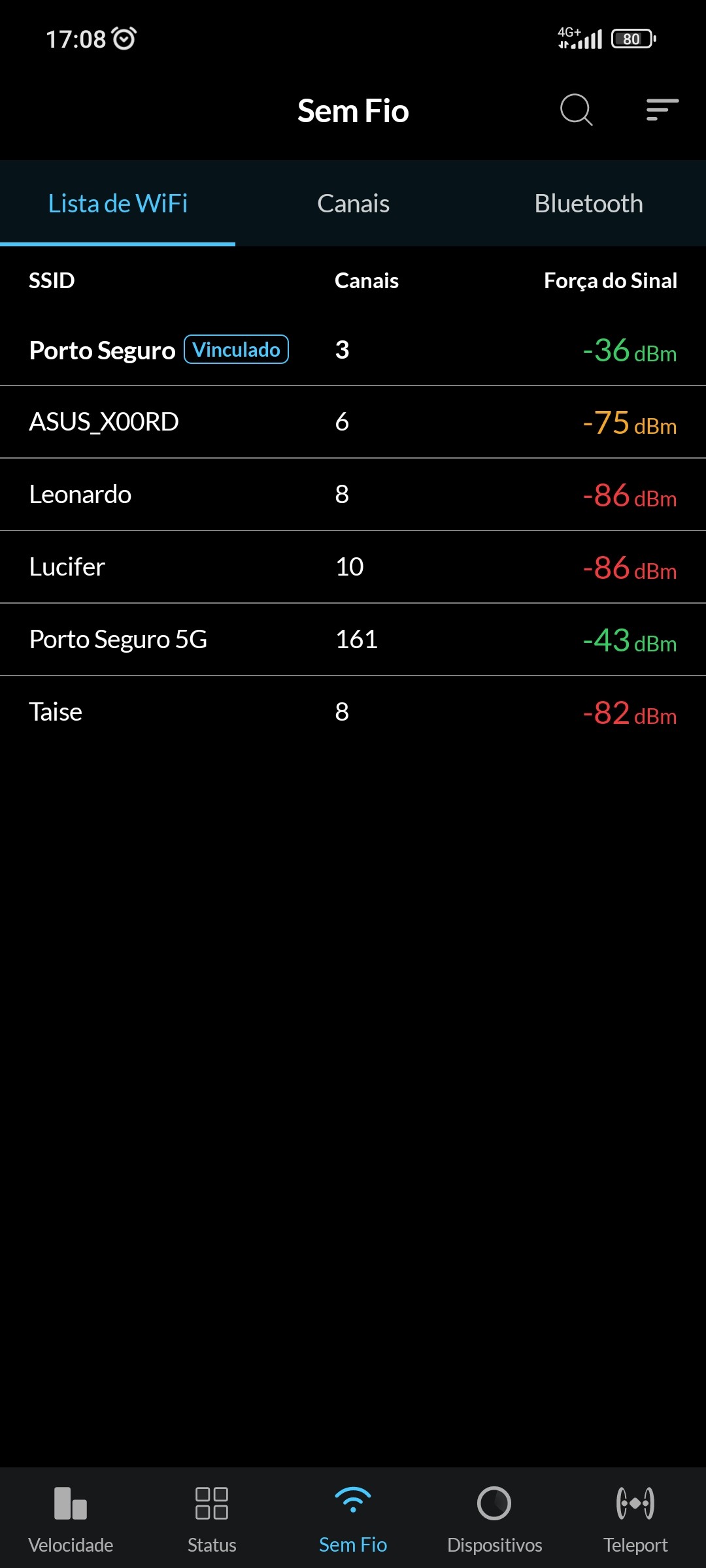
Task: Open the search icon in the header
Action: [576, 110]
